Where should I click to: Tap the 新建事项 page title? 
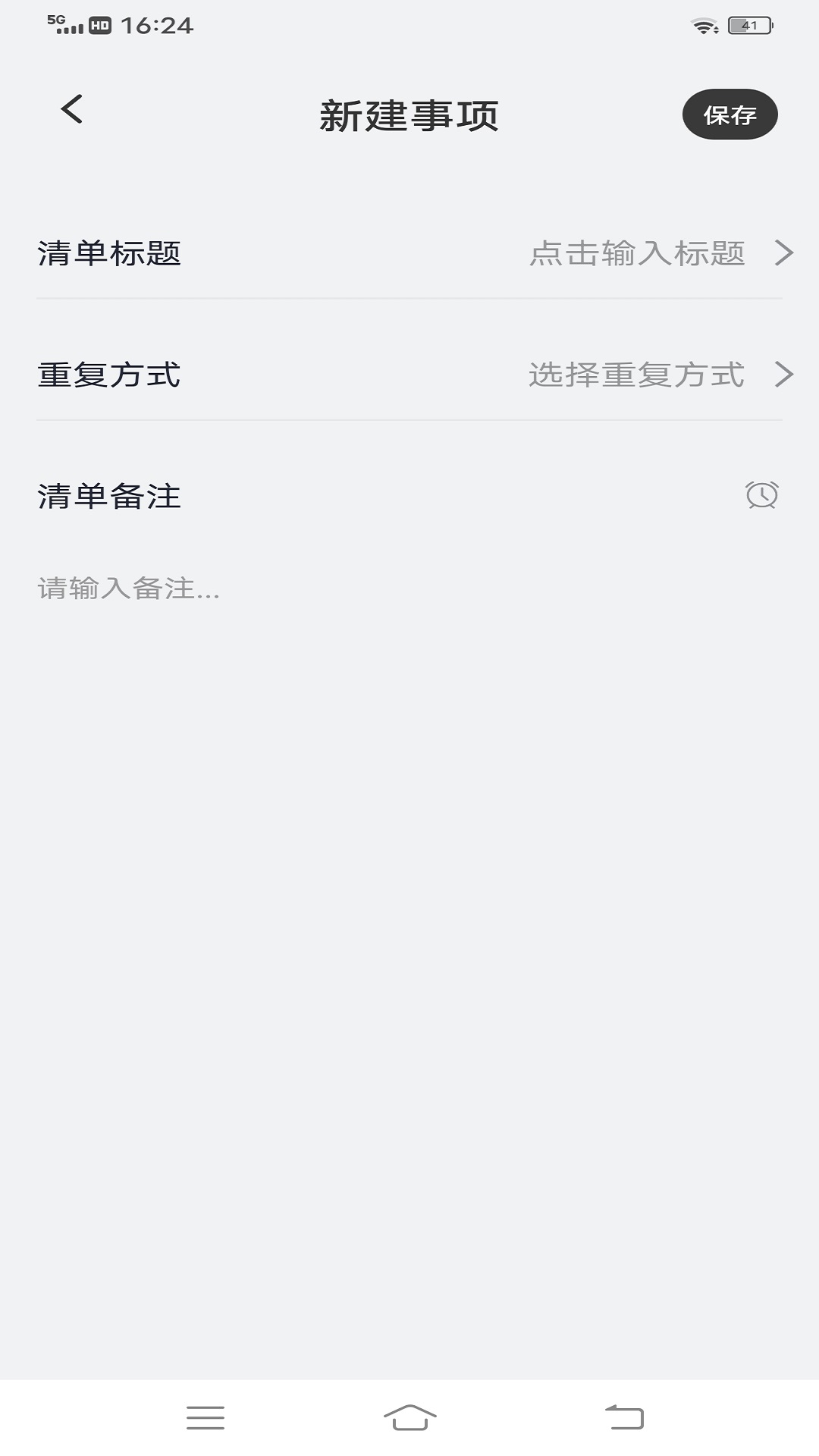(409, 114)
